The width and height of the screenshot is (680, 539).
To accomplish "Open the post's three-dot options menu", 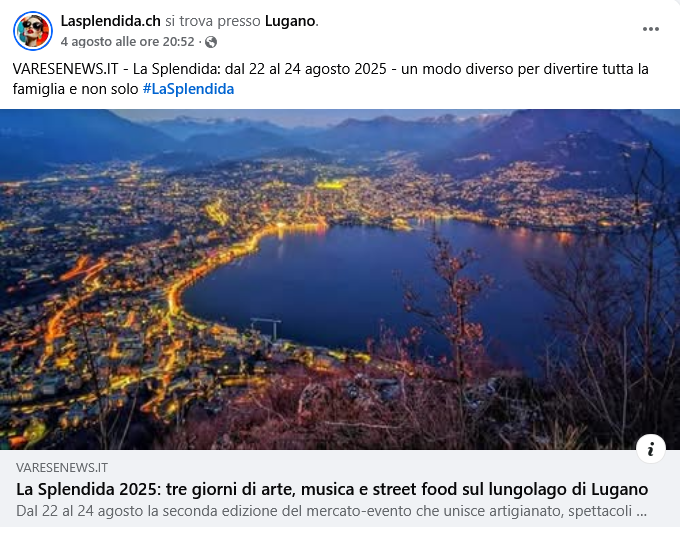I will click(651, 29).
